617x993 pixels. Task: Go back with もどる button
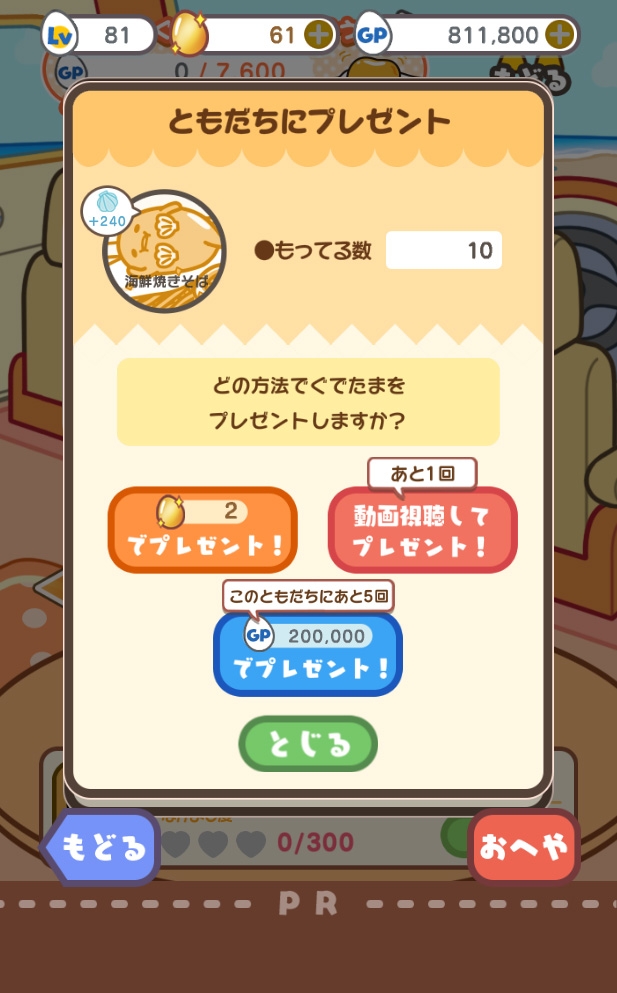click(102, 848)
